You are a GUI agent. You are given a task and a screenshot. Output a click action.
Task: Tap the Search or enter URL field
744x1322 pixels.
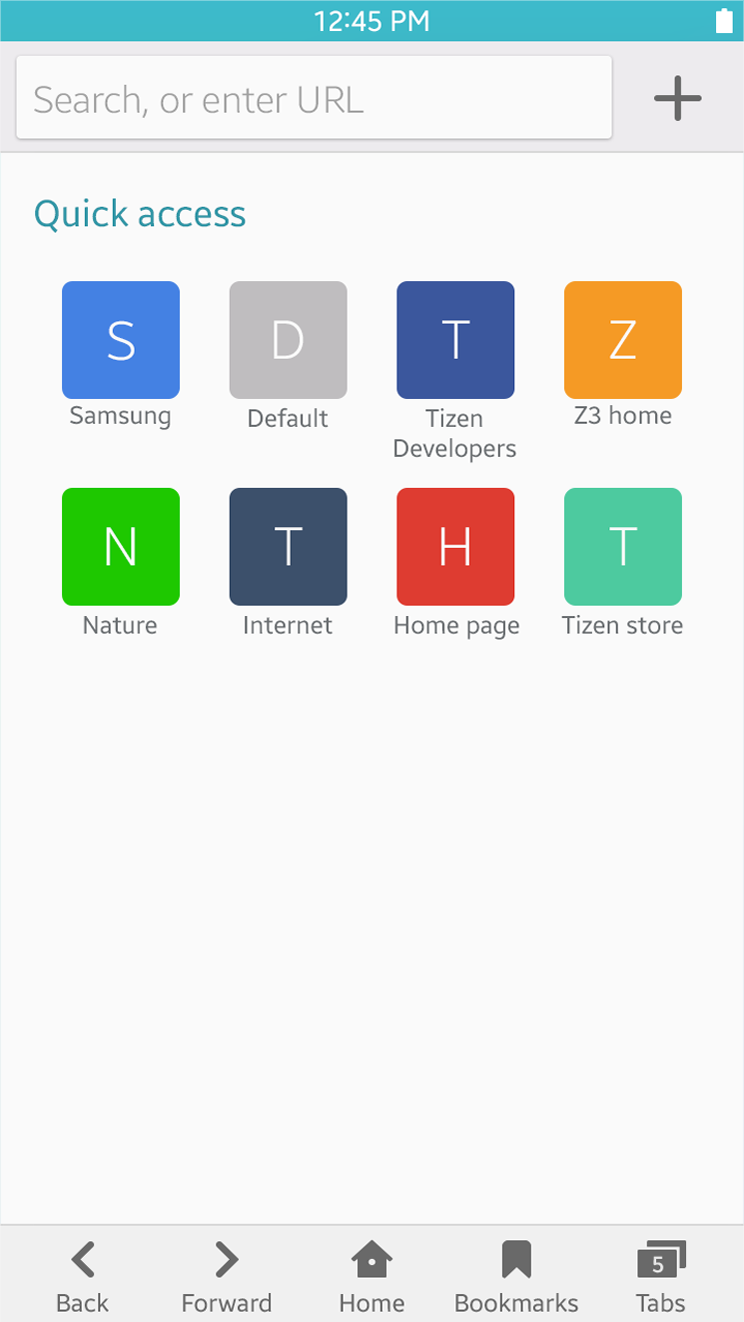pyautogui.click(x=313, y=99)
